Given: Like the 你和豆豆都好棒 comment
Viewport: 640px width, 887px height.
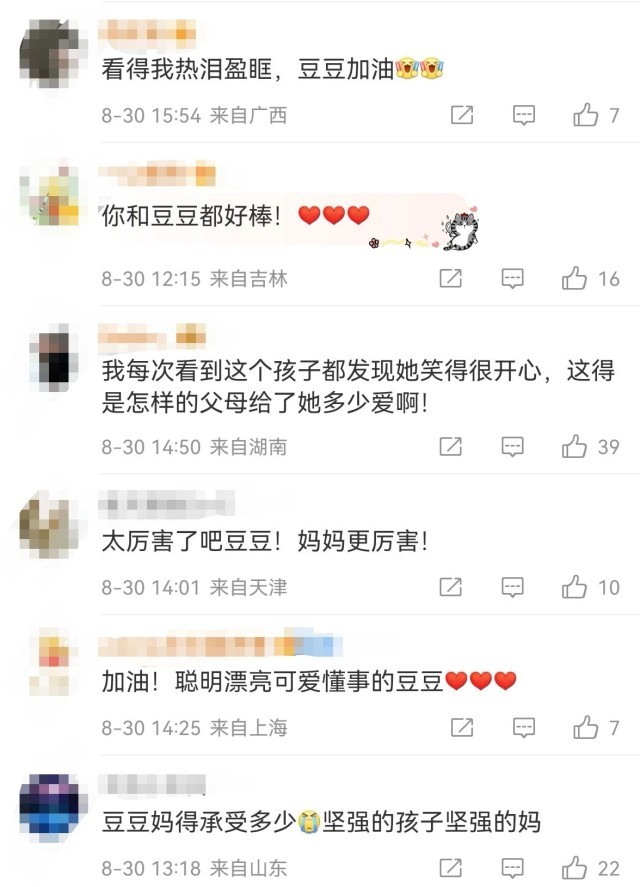Looking at the screenshot, I should 575,279.
